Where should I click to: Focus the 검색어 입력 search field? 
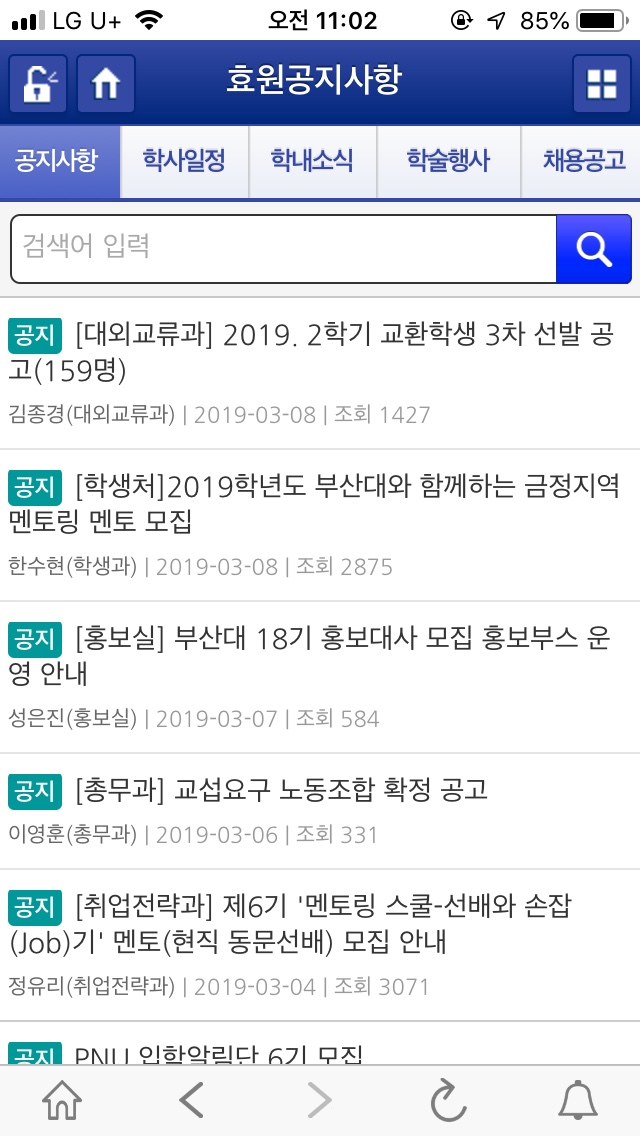(283, 248)
